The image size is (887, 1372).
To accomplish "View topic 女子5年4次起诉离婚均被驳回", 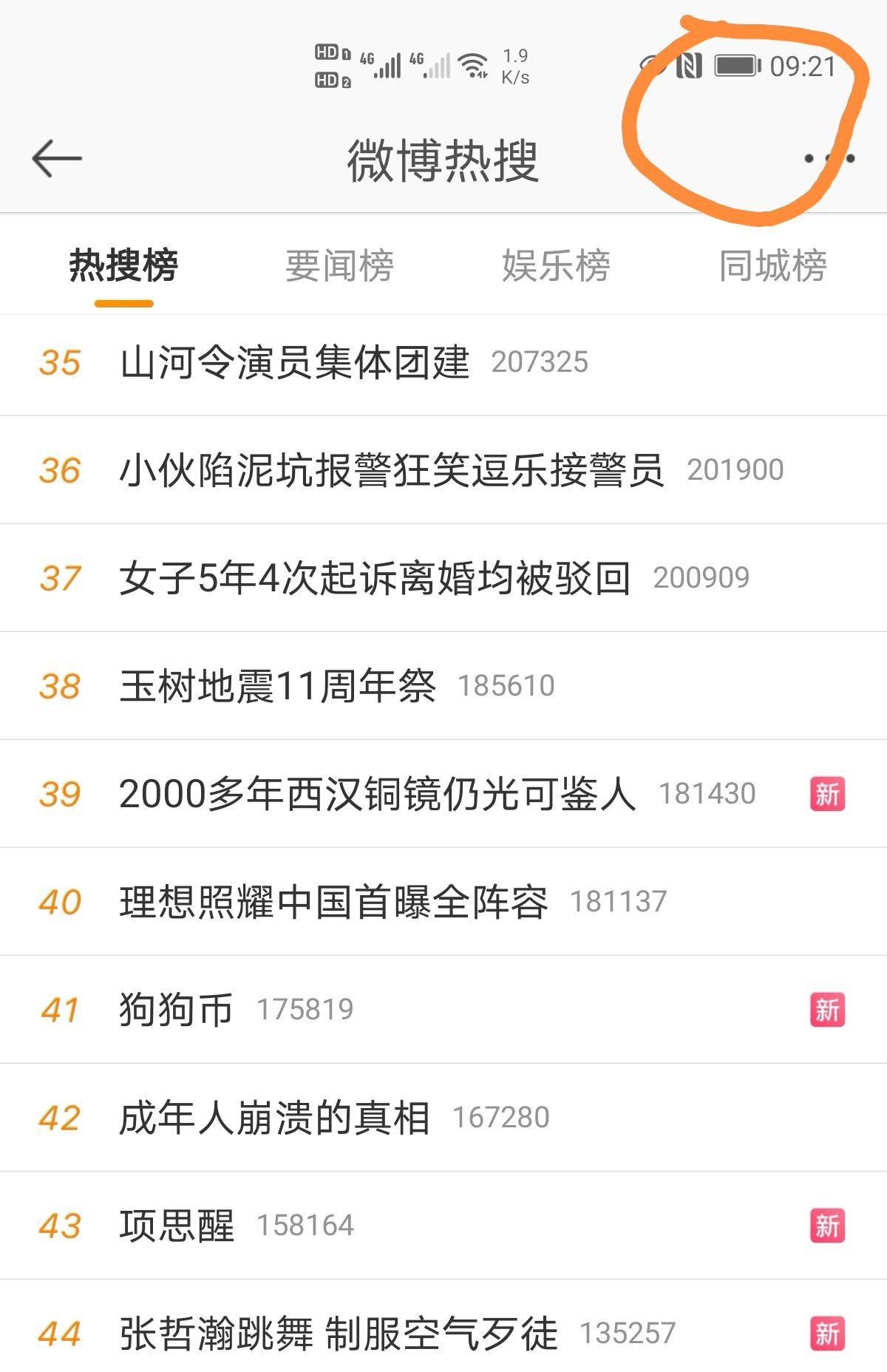I will click(375, 578).
